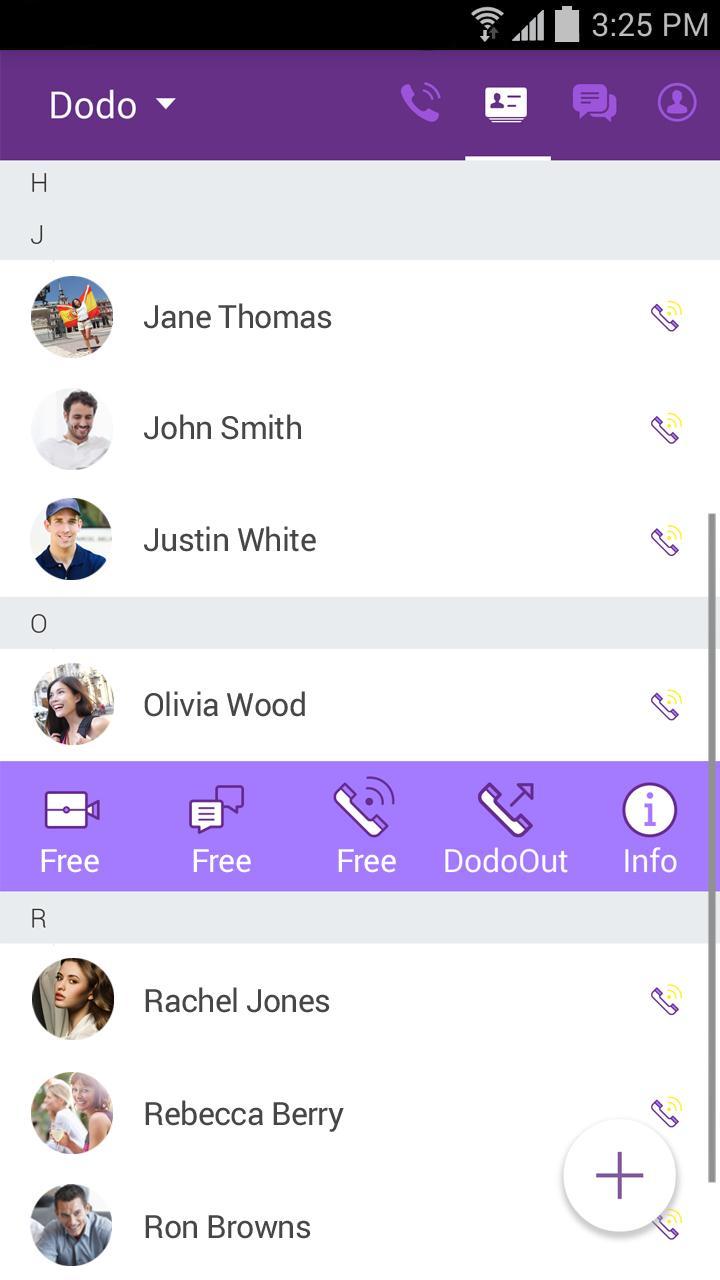720x1280 pixels.
Task: Call Rachel Jones using her call icon
Action: pyautogui.click(x=666, y=1000)
